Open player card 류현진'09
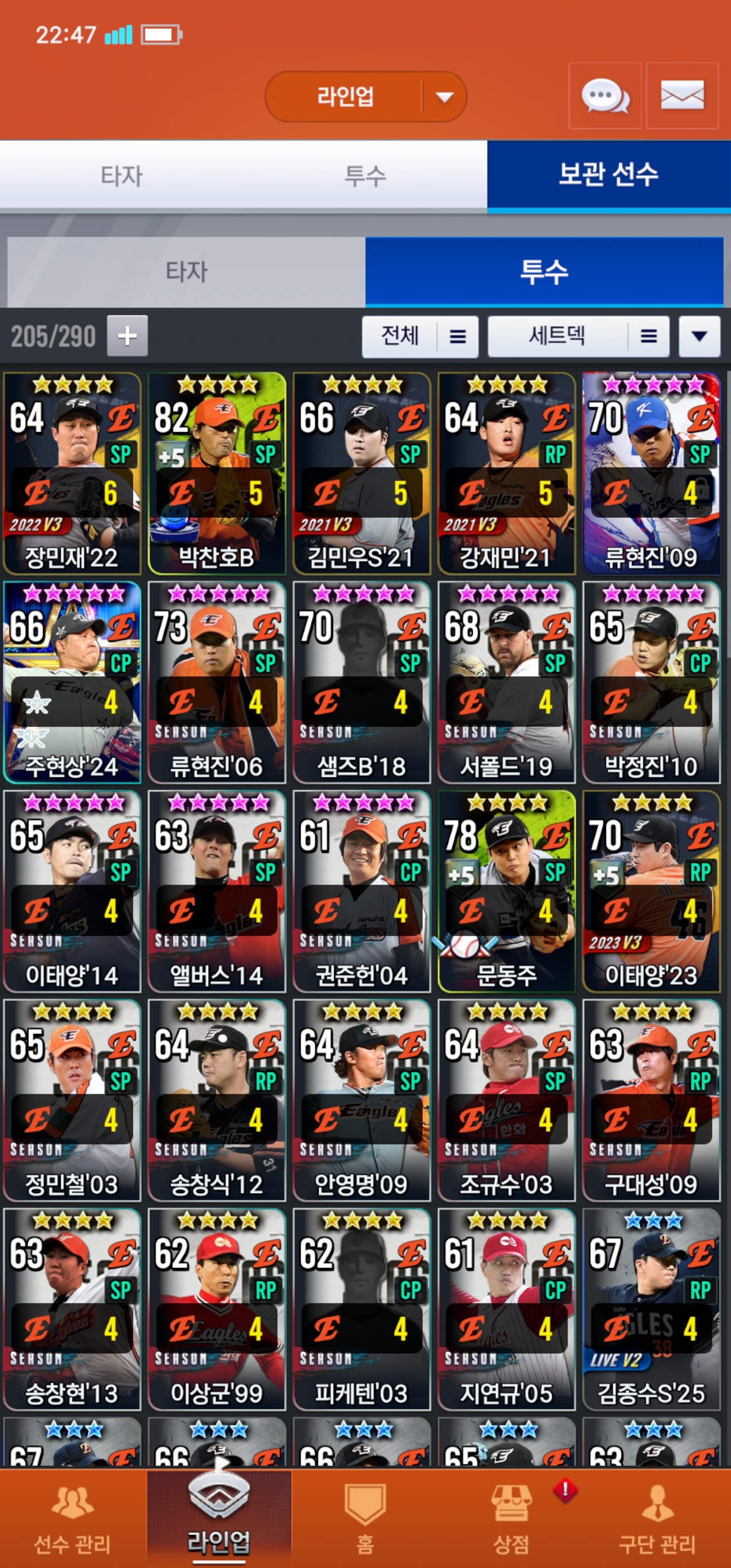 [651, 474]
